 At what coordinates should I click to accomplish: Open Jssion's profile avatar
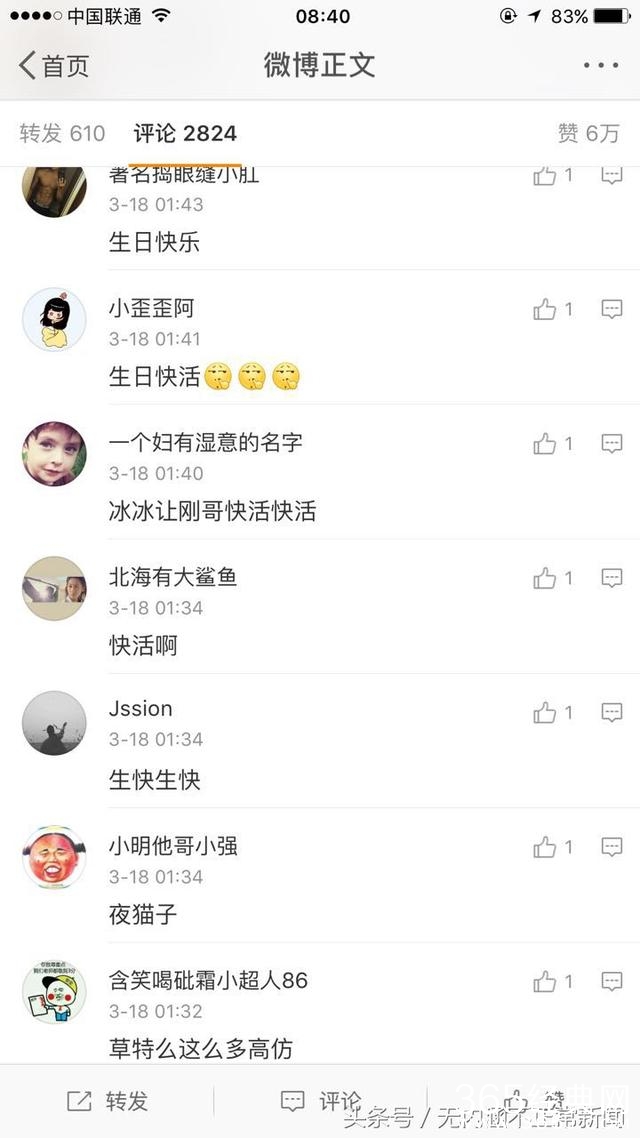click(x=54, y=723)
